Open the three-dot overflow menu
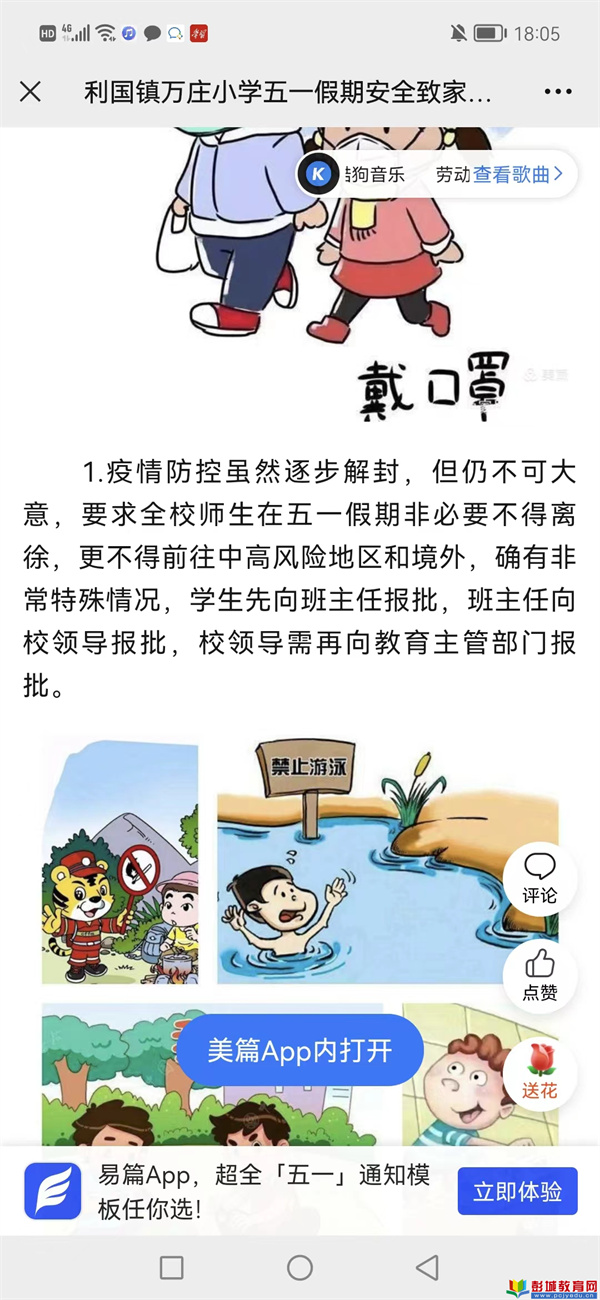This screenshot has height=1300, width=600. pyautogui.click(x=558, y=92)
